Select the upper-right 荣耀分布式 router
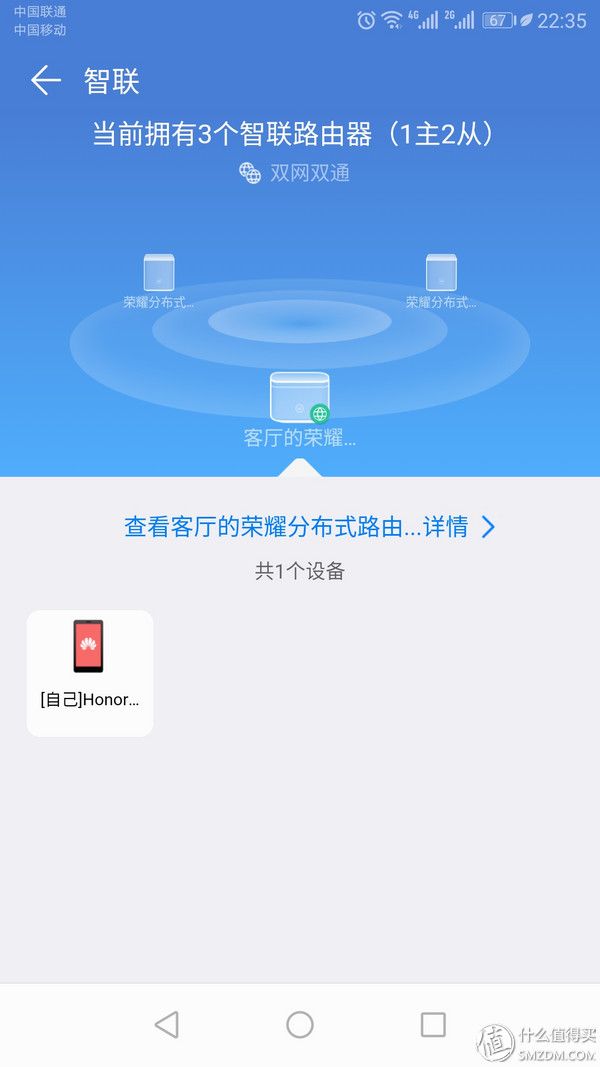Screen dimensions: 600x1067 click(441, 281)
